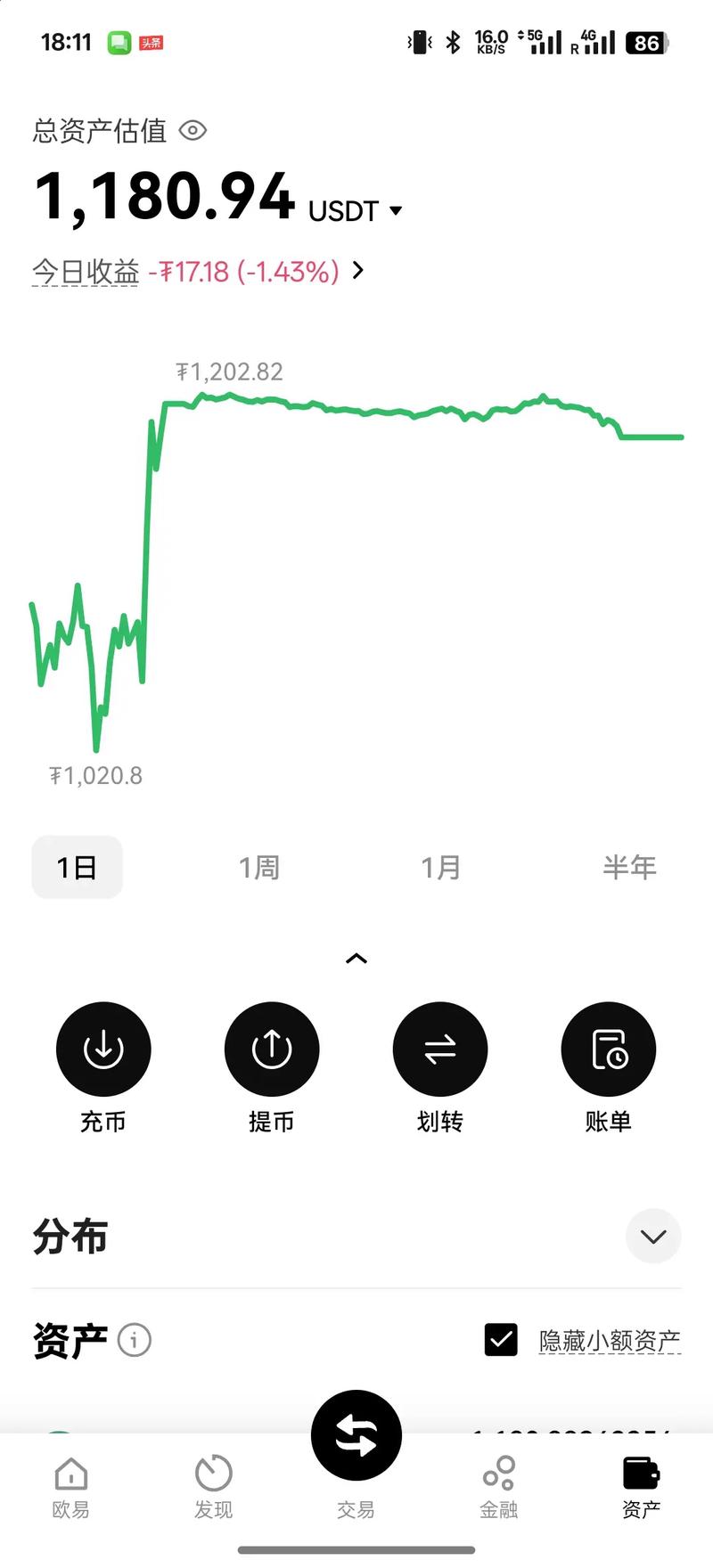Screen dimensions: 713x1568
Task: Open 今日收益 profit details arrow
Action: pyautogui.click(x=358, y=272)
